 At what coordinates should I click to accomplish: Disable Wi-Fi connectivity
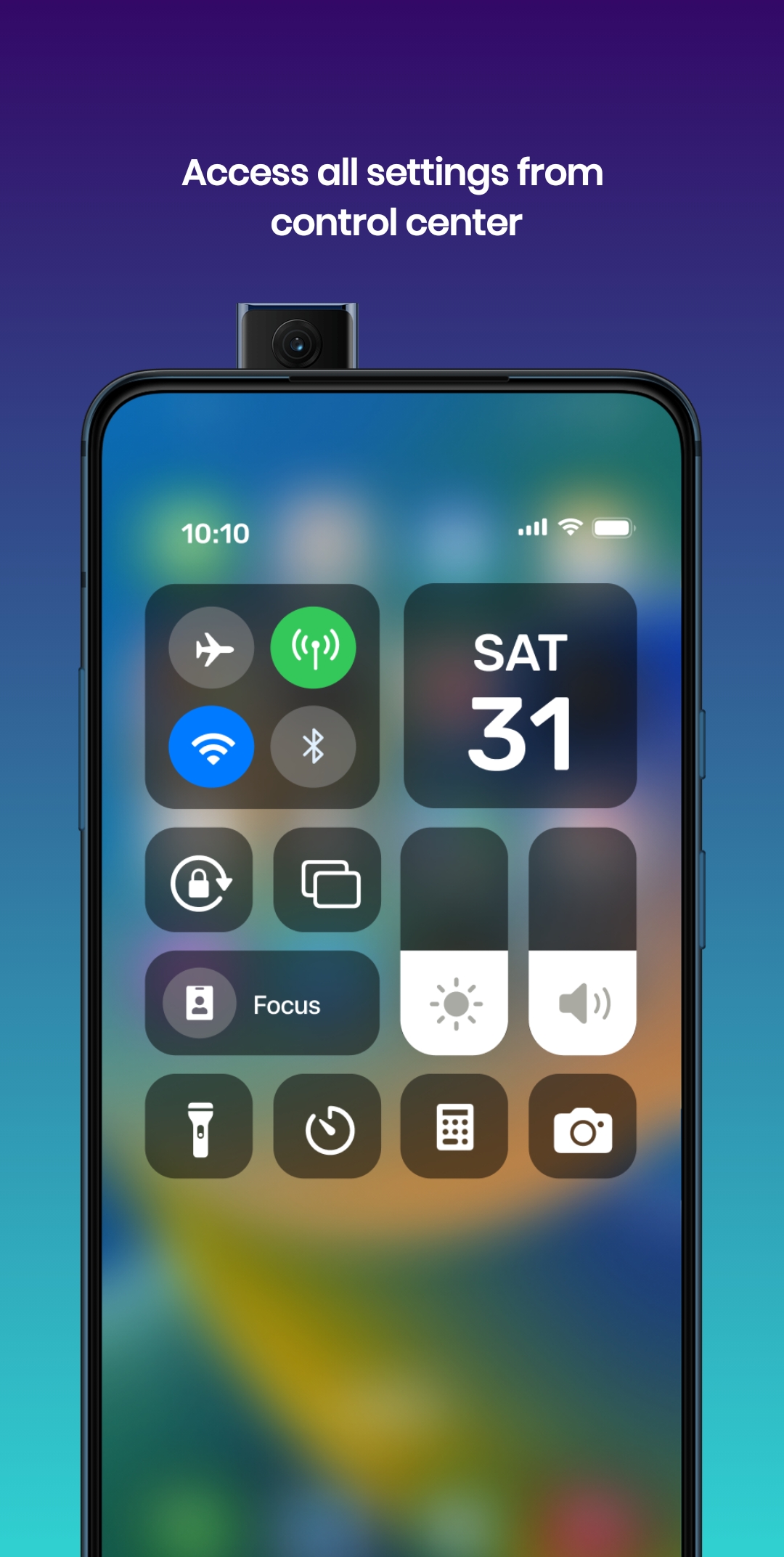211,747
